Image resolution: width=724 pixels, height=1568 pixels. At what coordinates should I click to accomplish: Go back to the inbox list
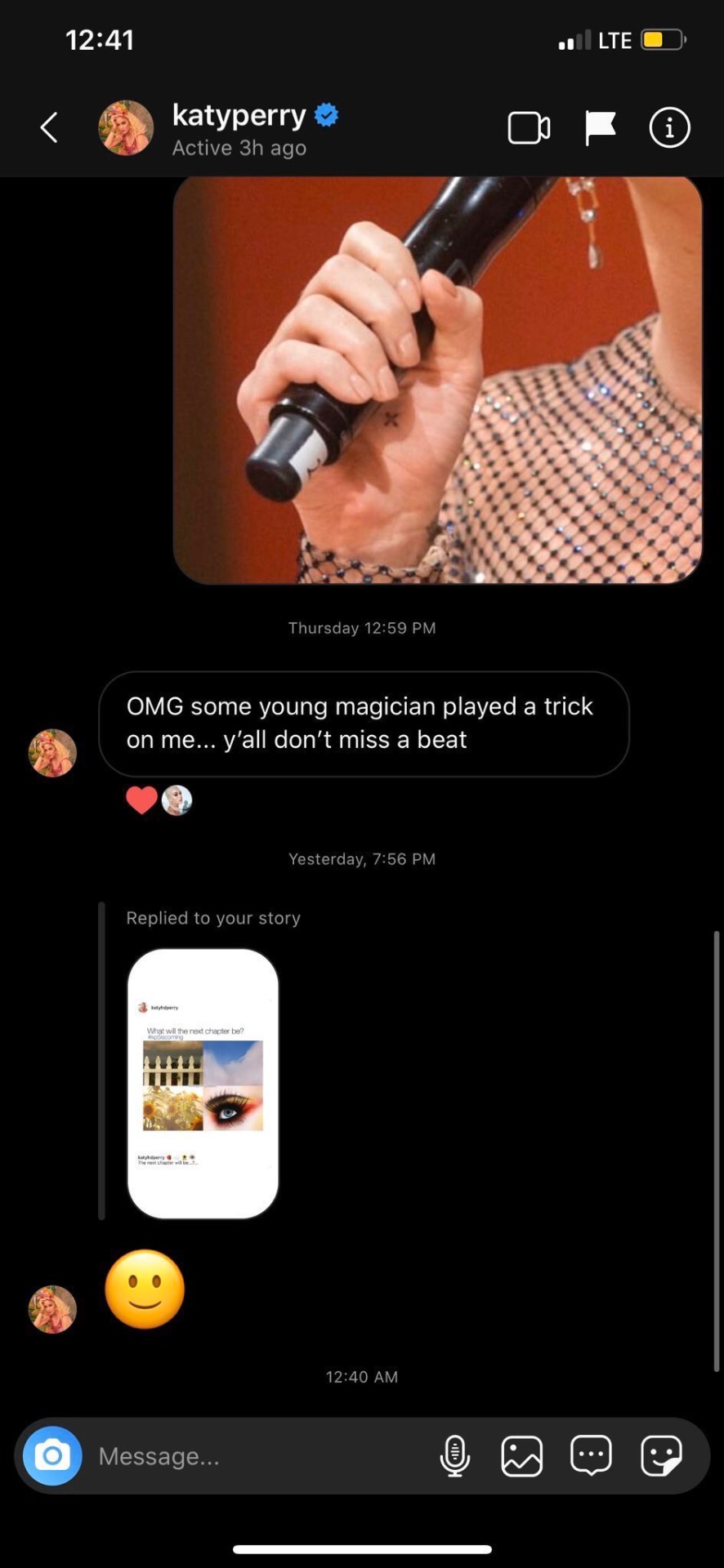(49, 127)
